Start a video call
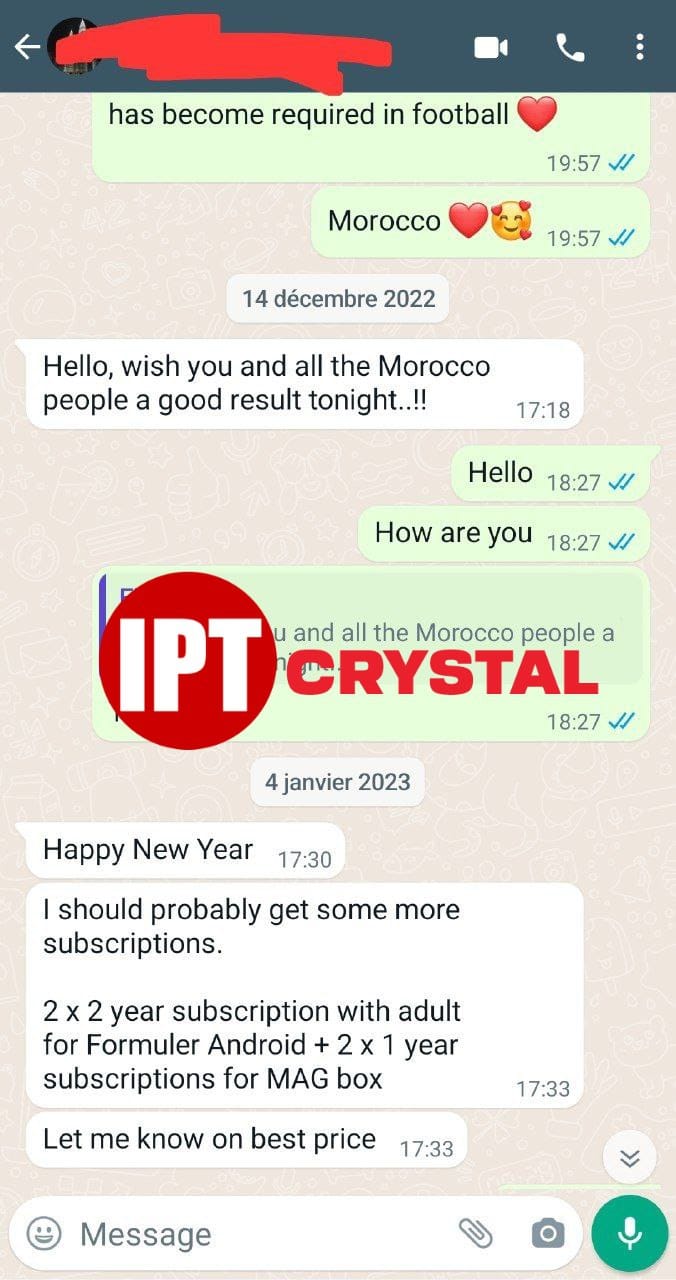This screenshot has width=676, height=1280. (491, 47)
